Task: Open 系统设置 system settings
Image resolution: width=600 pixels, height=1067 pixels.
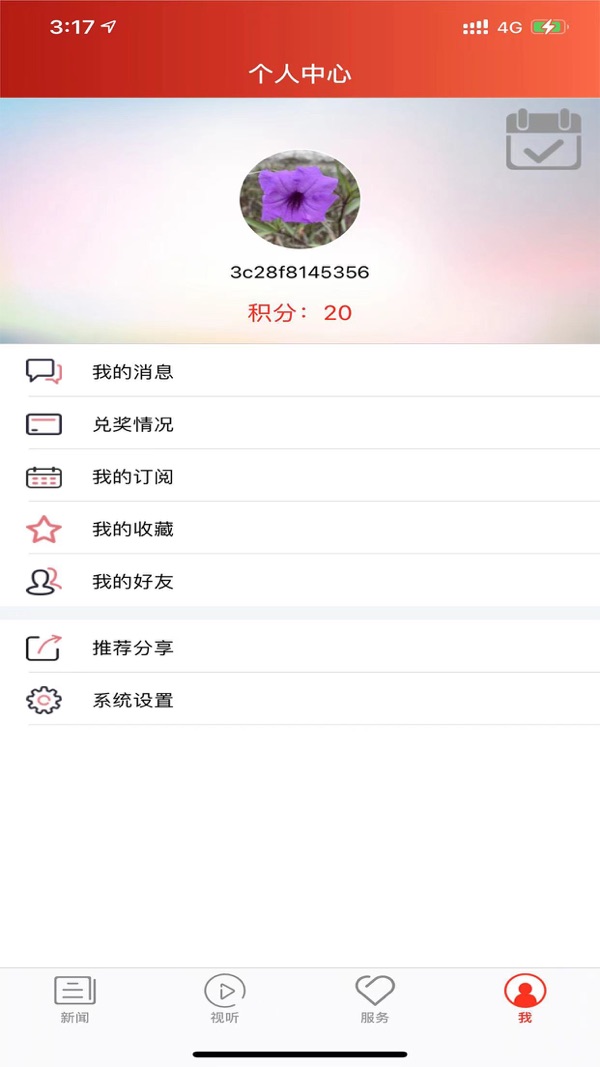Action: (300, 700)
